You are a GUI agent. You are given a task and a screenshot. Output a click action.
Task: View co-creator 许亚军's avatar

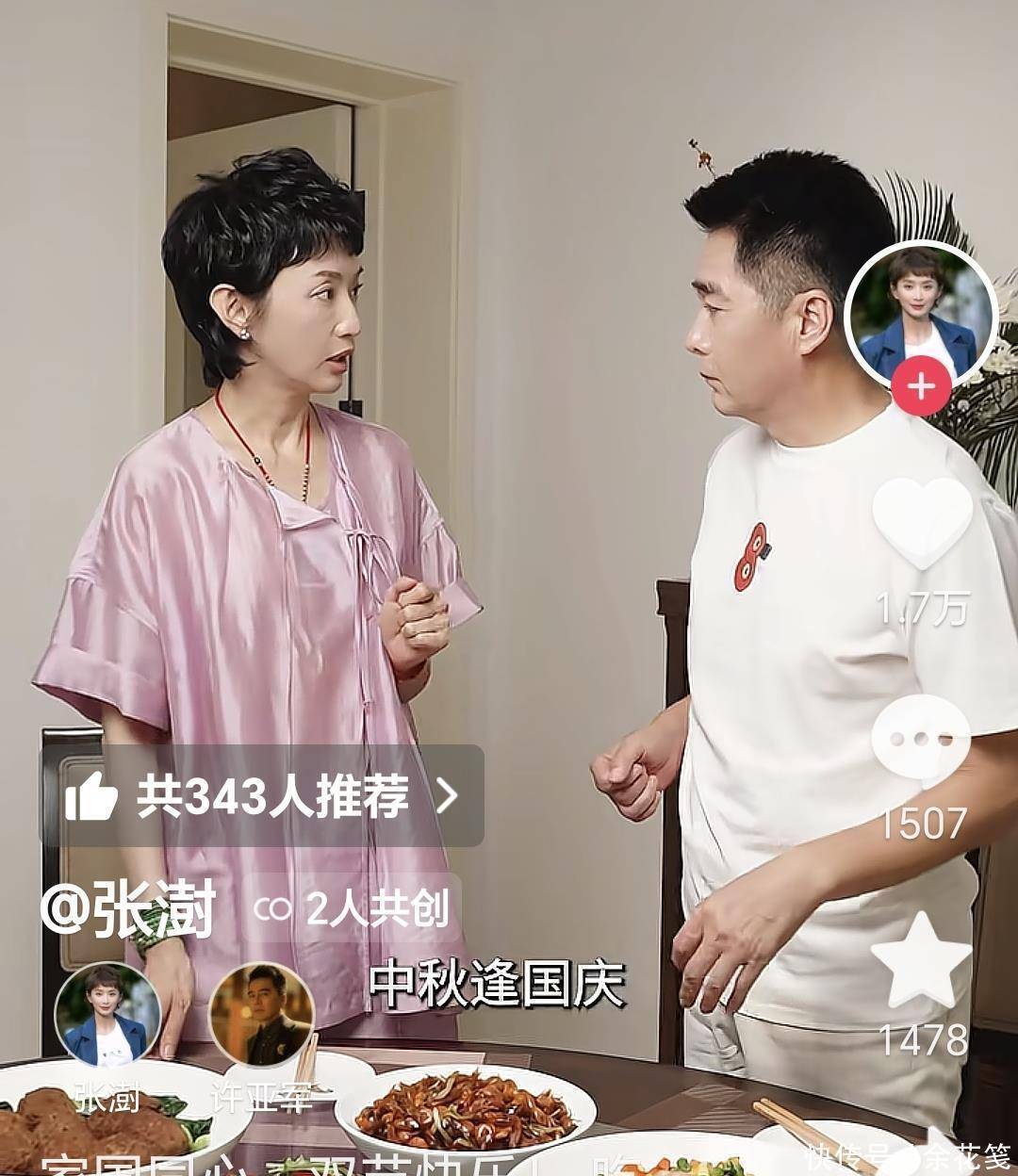coord(261,1015)
